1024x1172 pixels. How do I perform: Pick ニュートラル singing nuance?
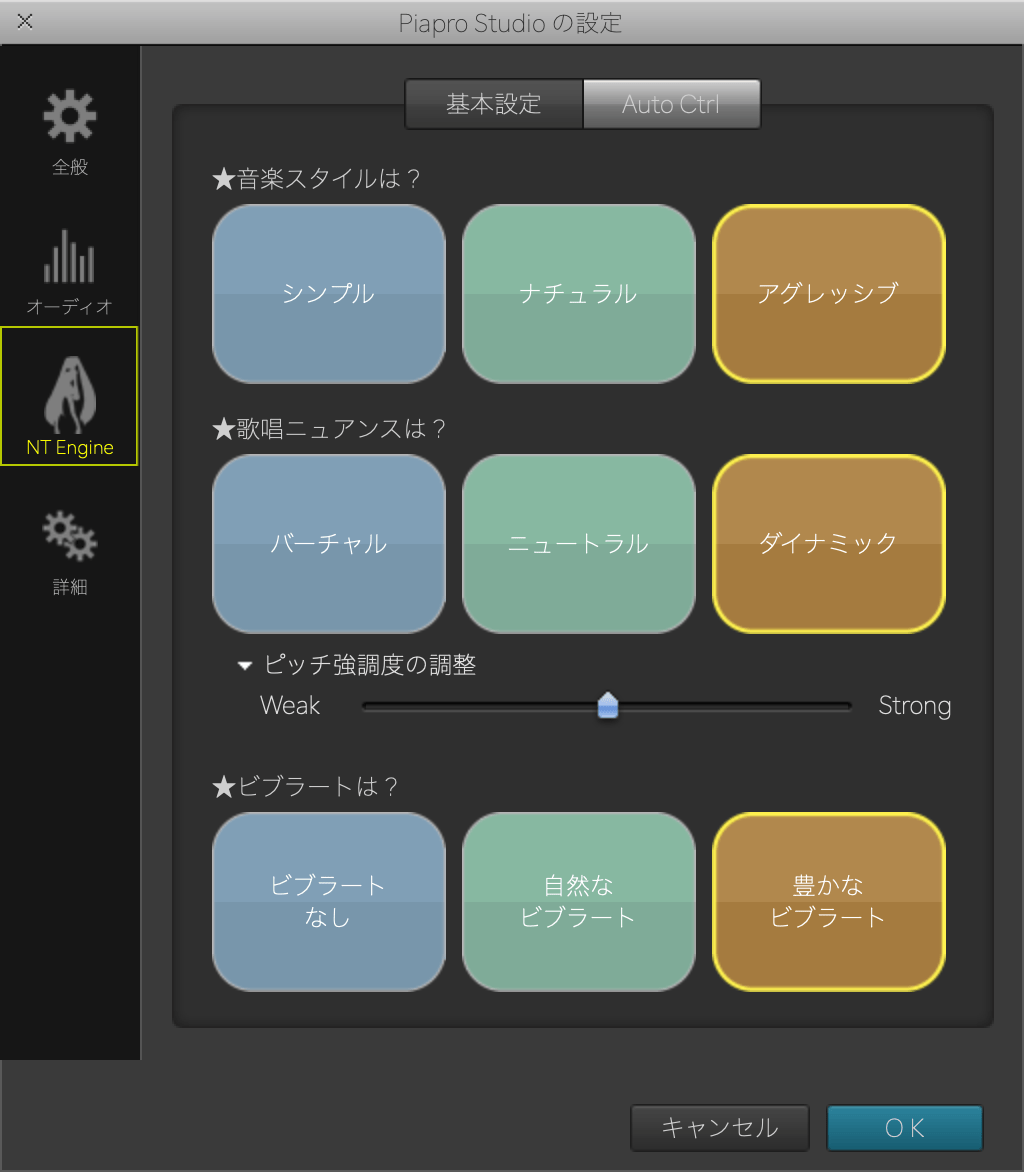[578, 544]
